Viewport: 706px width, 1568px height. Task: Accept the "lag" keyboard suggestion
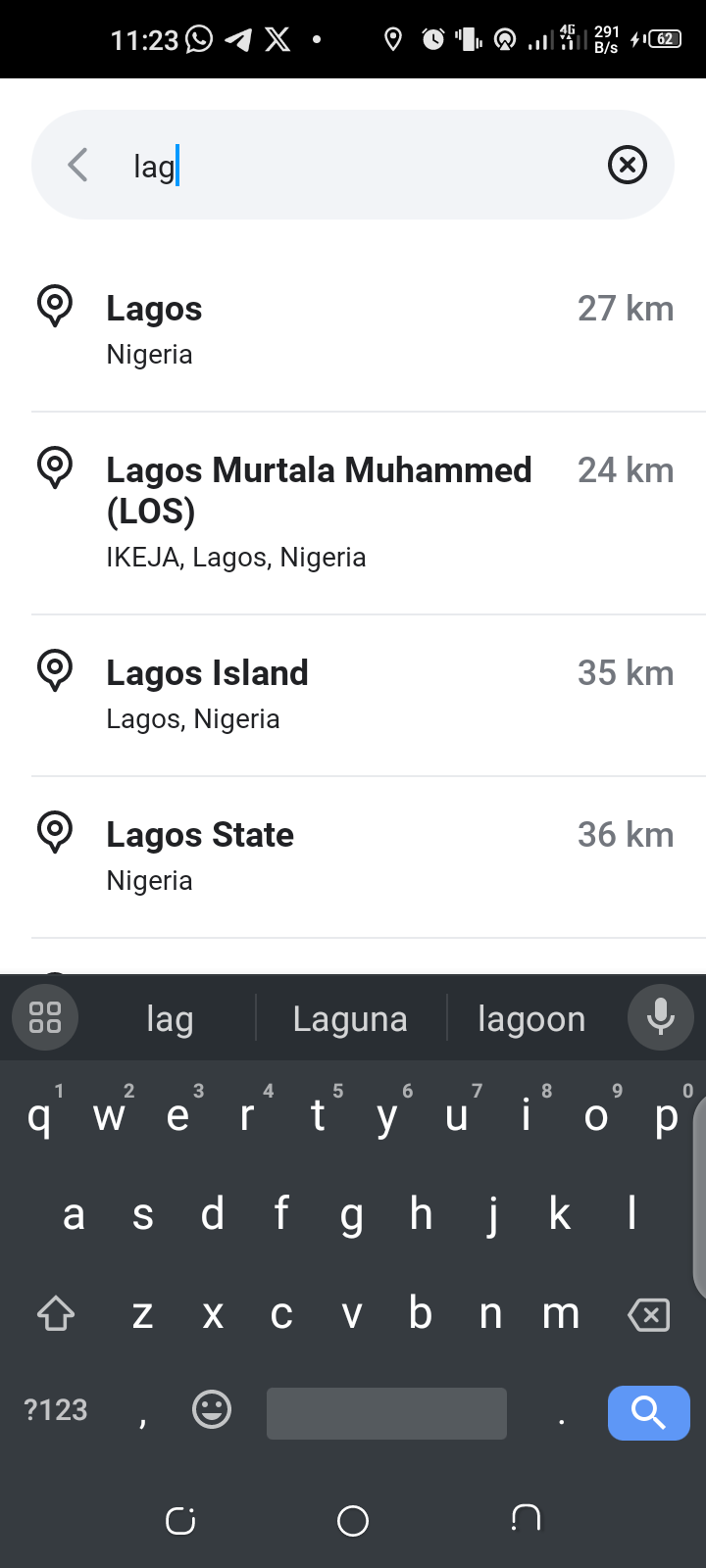tap(170, 1019)
